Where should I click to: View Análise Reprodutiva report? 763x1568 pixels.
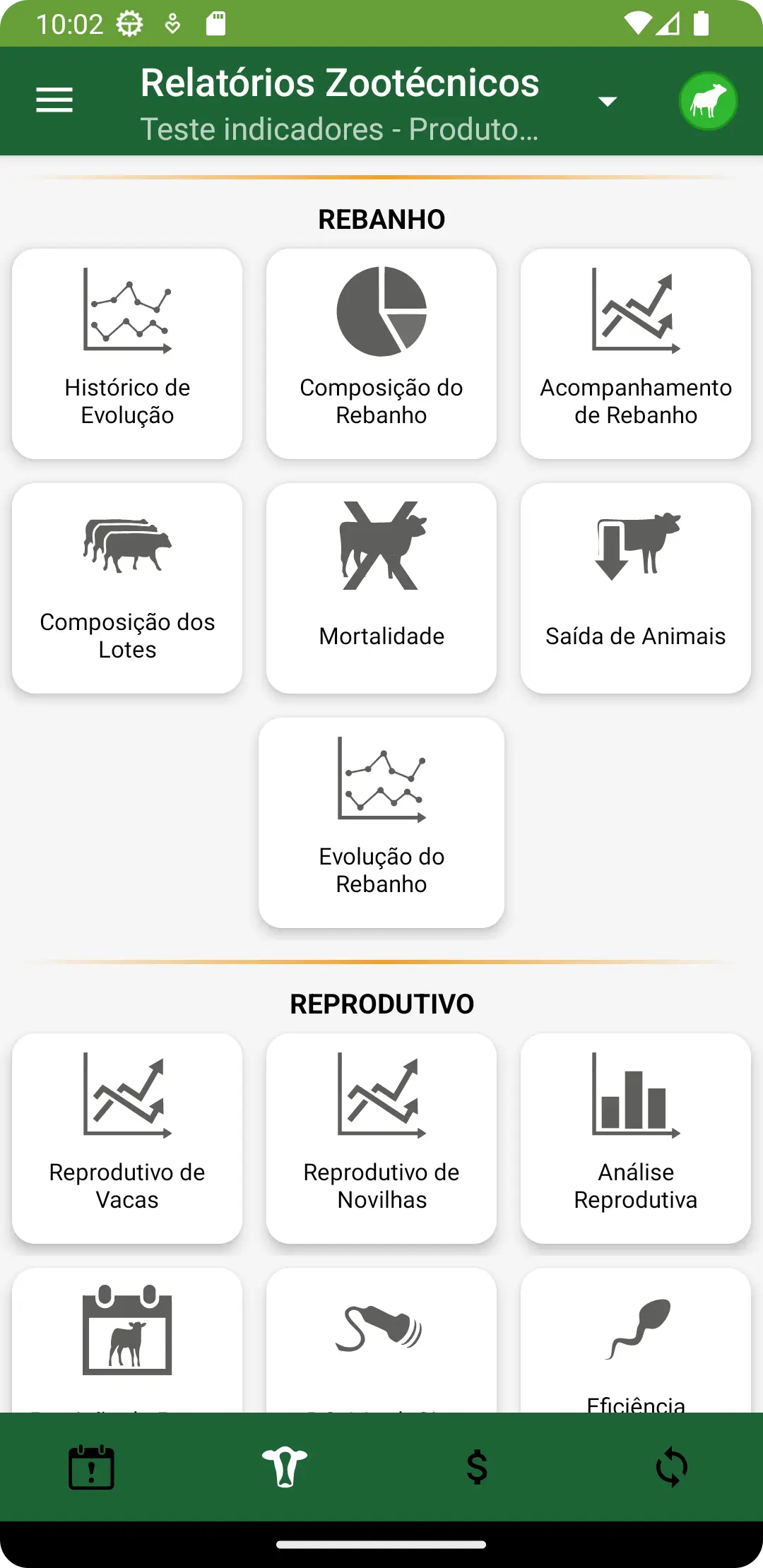click(x=636, y=1138)
